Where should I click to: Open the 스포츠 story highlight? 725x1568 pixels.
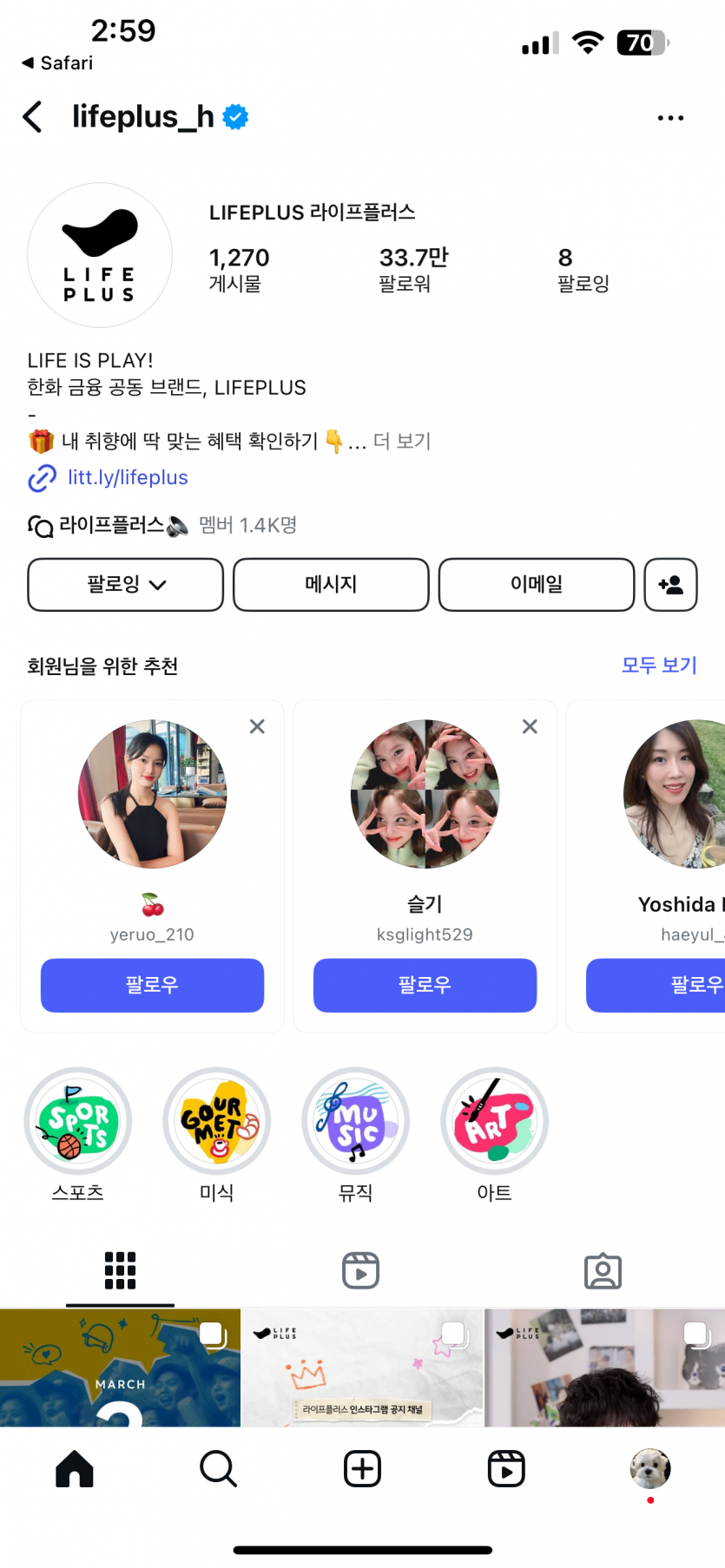[x=78, y=1134]
